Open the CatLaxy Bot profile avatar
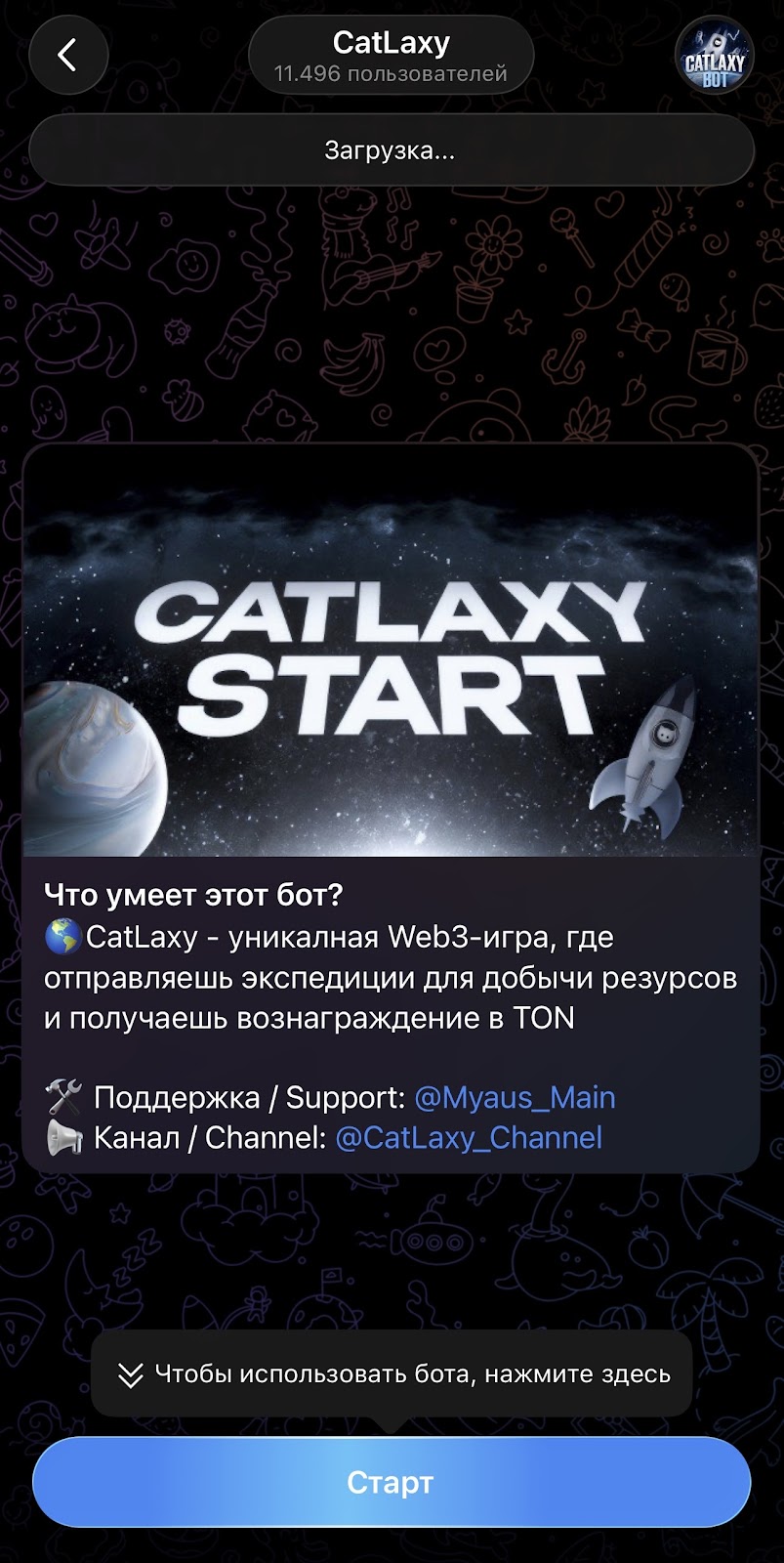The width and height of the screenshot is (784, 1563). click(x=715, y=56)
